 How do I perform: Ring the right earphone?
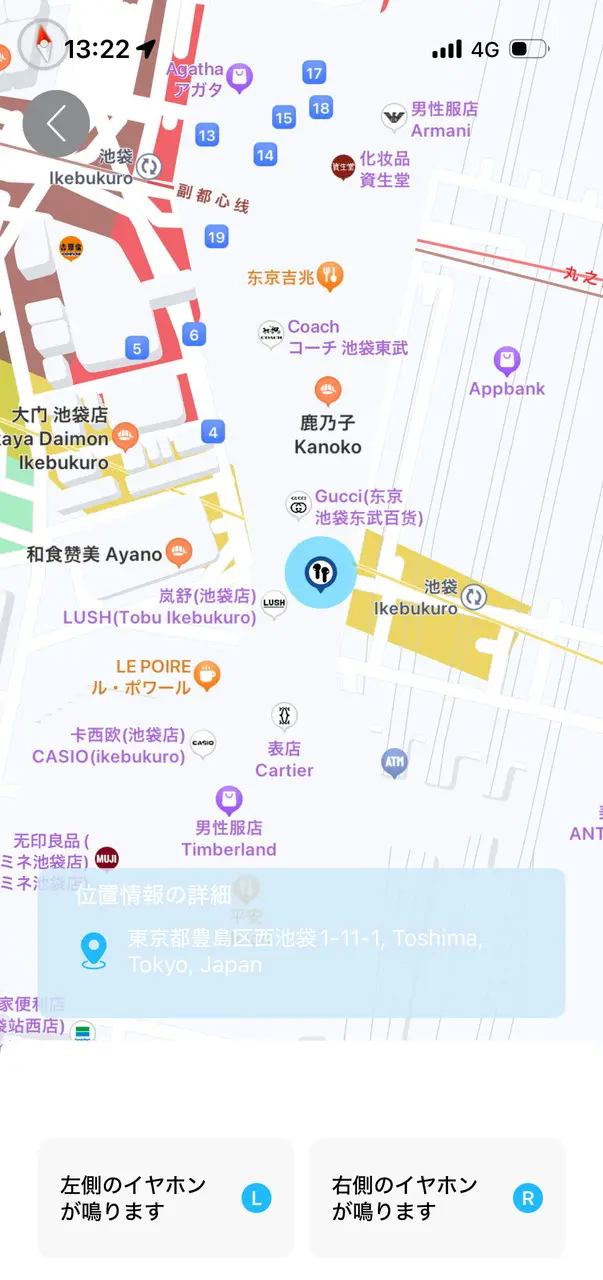(x=437, y=1197)
